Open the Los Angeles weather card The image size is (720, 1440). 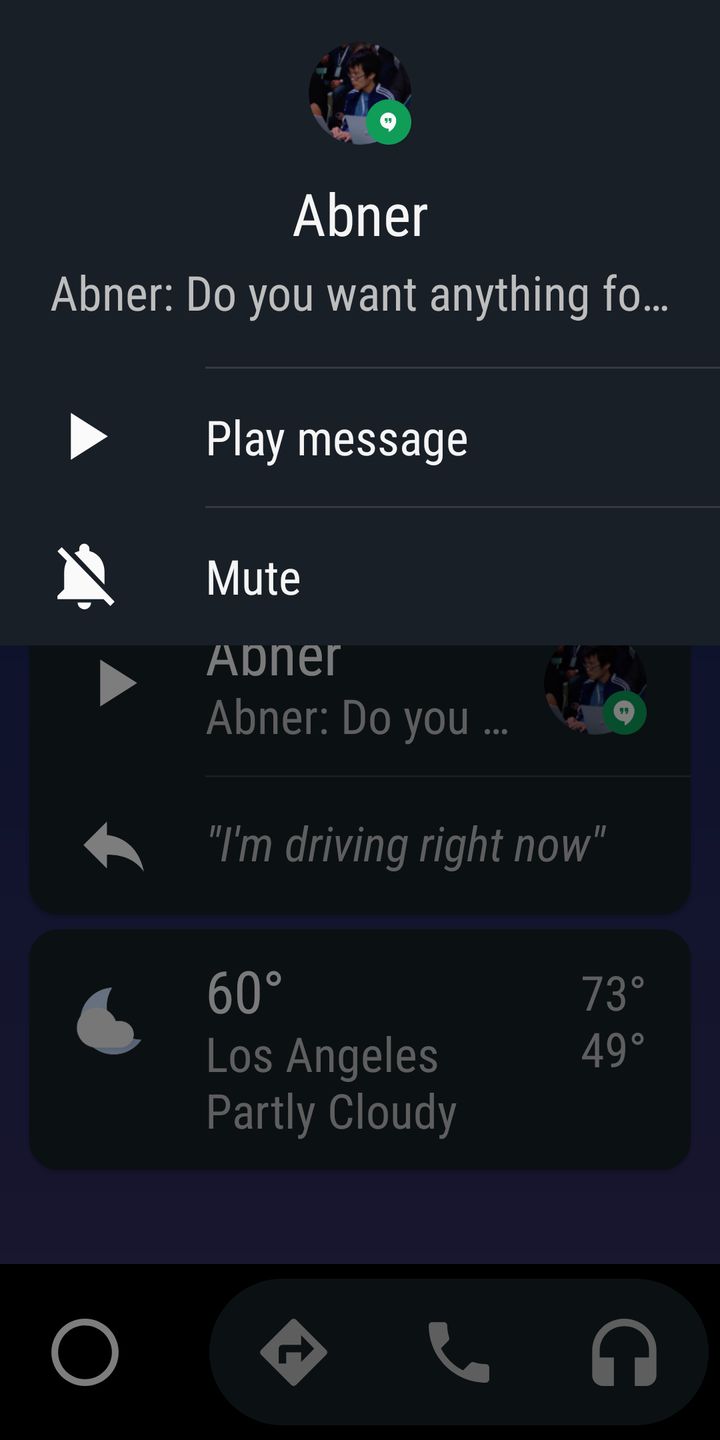[x=360, y=1050]
